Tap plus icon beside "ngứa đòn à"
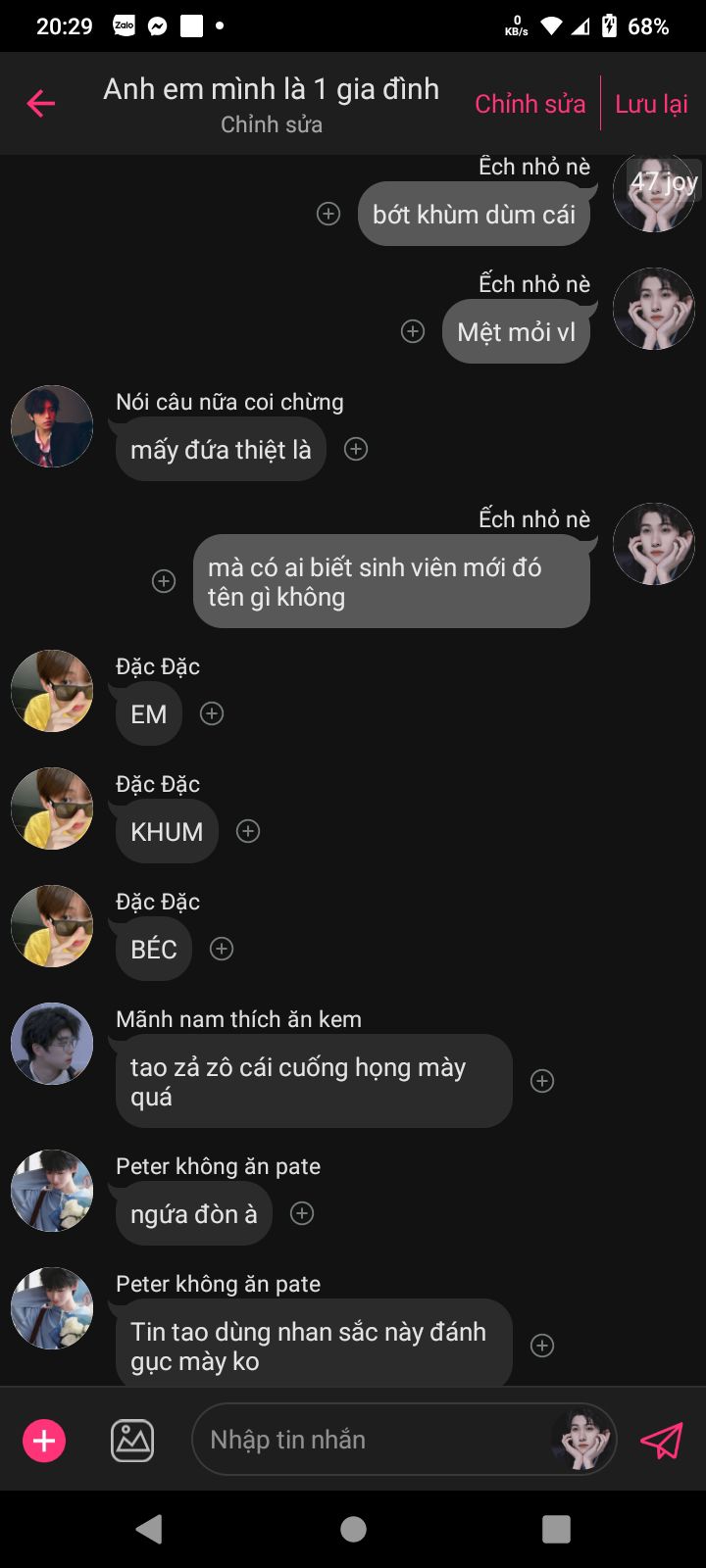This screenshot has height=1568, width=706. (302, 1213)
